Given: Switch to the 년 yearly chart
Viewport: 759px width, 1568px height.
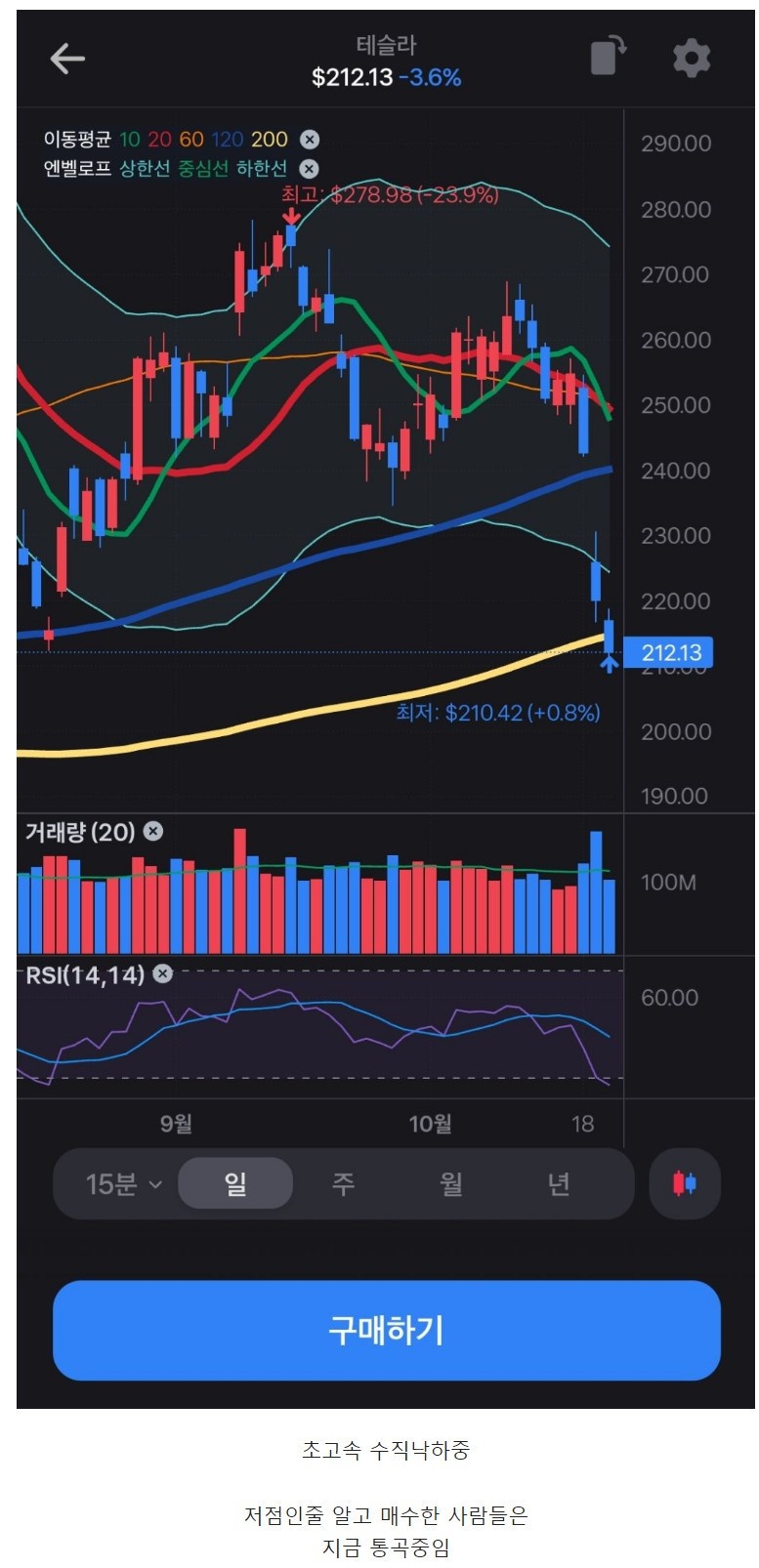Looking at the screenshot, I should tap(558, 1183).
